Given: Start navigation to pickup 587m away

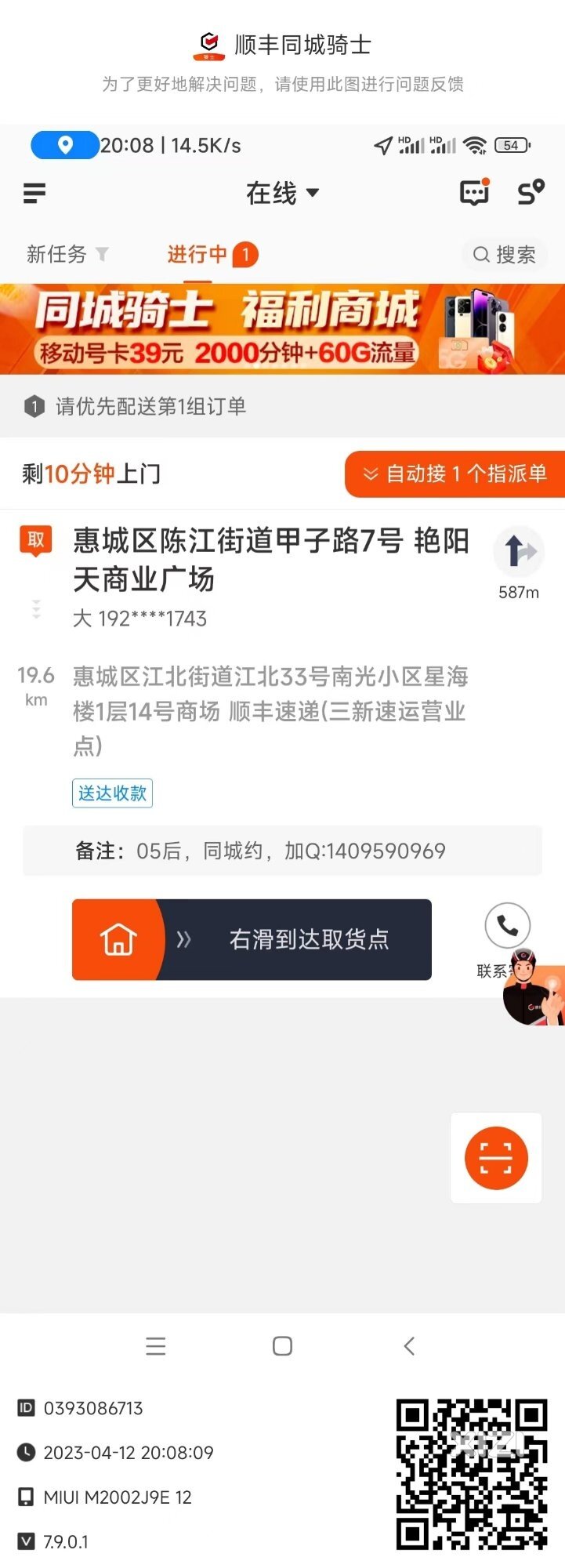Looking at the screenshot, I should [519, 553].
